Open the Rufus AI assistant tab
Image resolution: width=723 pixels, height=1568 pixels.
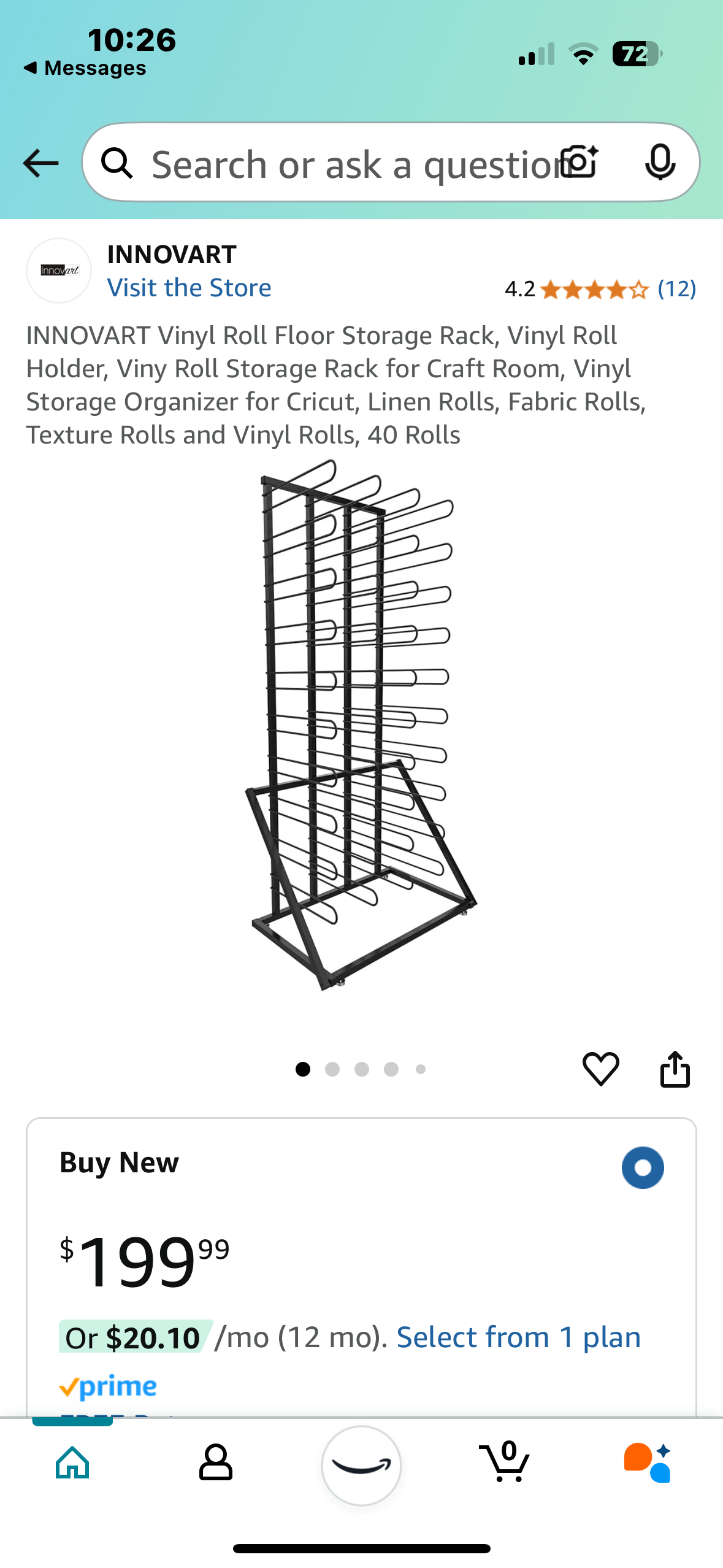648,1463
